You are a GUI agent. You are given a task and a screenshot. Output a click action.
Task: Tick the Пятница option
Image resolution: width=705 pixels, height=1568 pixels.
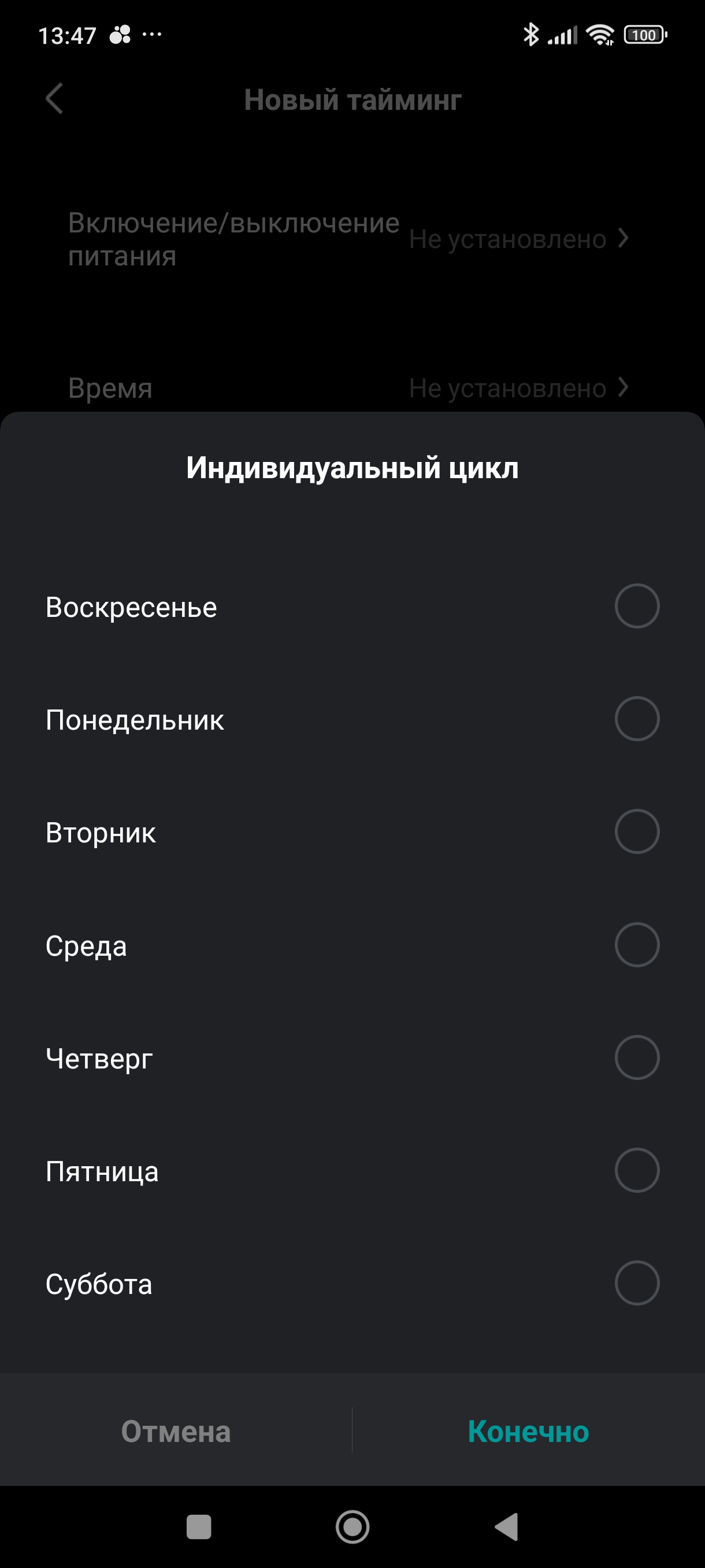(x=636, y=1170)
